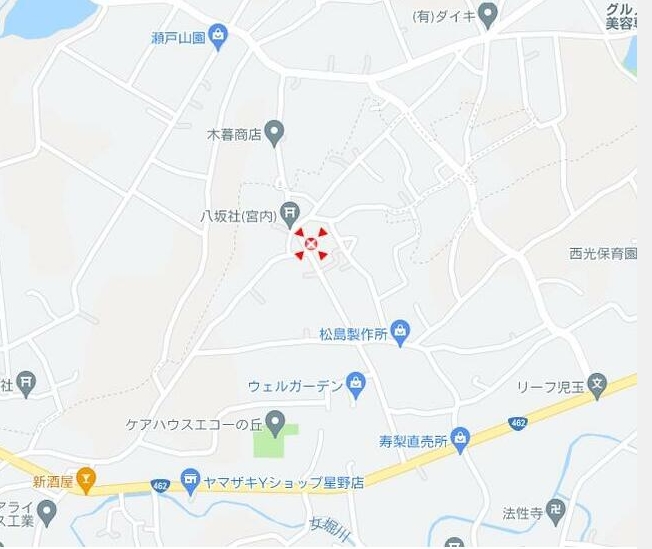Select the 瀬戸山園 shop pin
The image size is (652, 549).
click(x=219, y=37)
